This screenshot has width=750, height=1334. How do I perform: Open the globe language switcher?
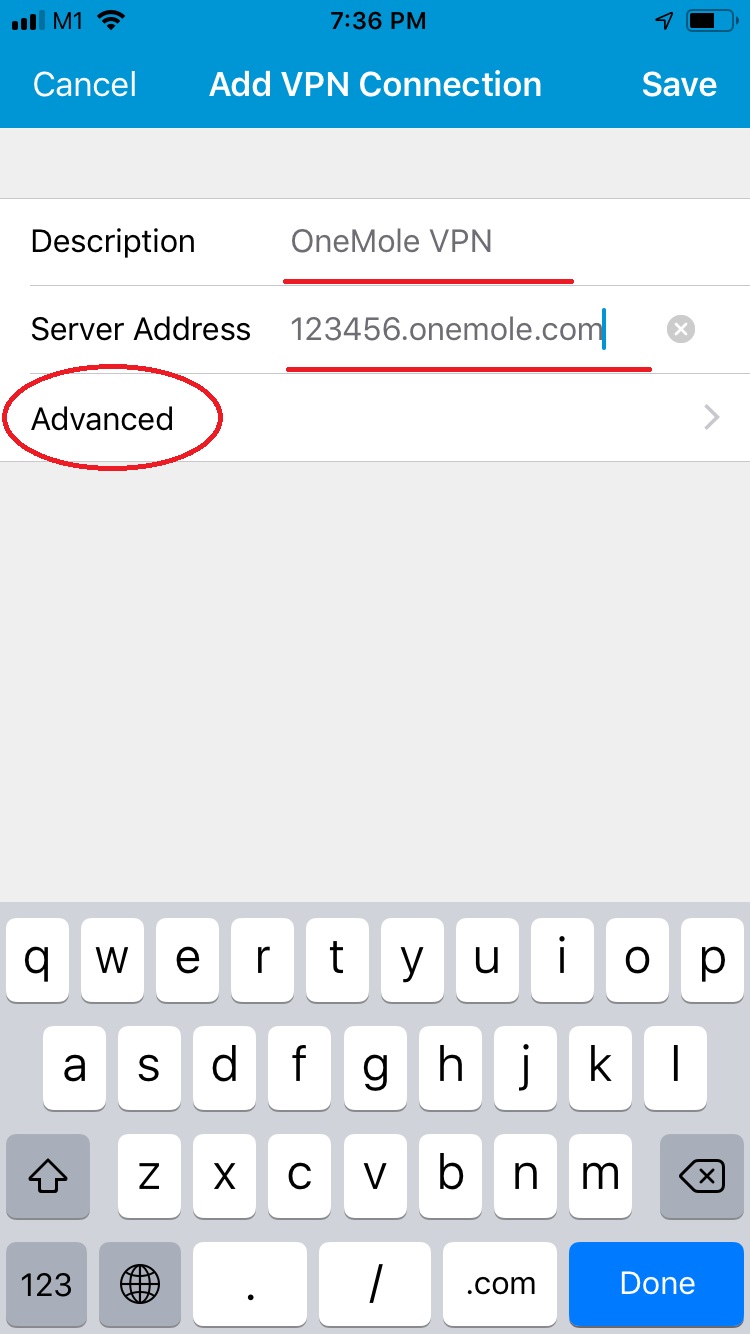pos(140,1284)
